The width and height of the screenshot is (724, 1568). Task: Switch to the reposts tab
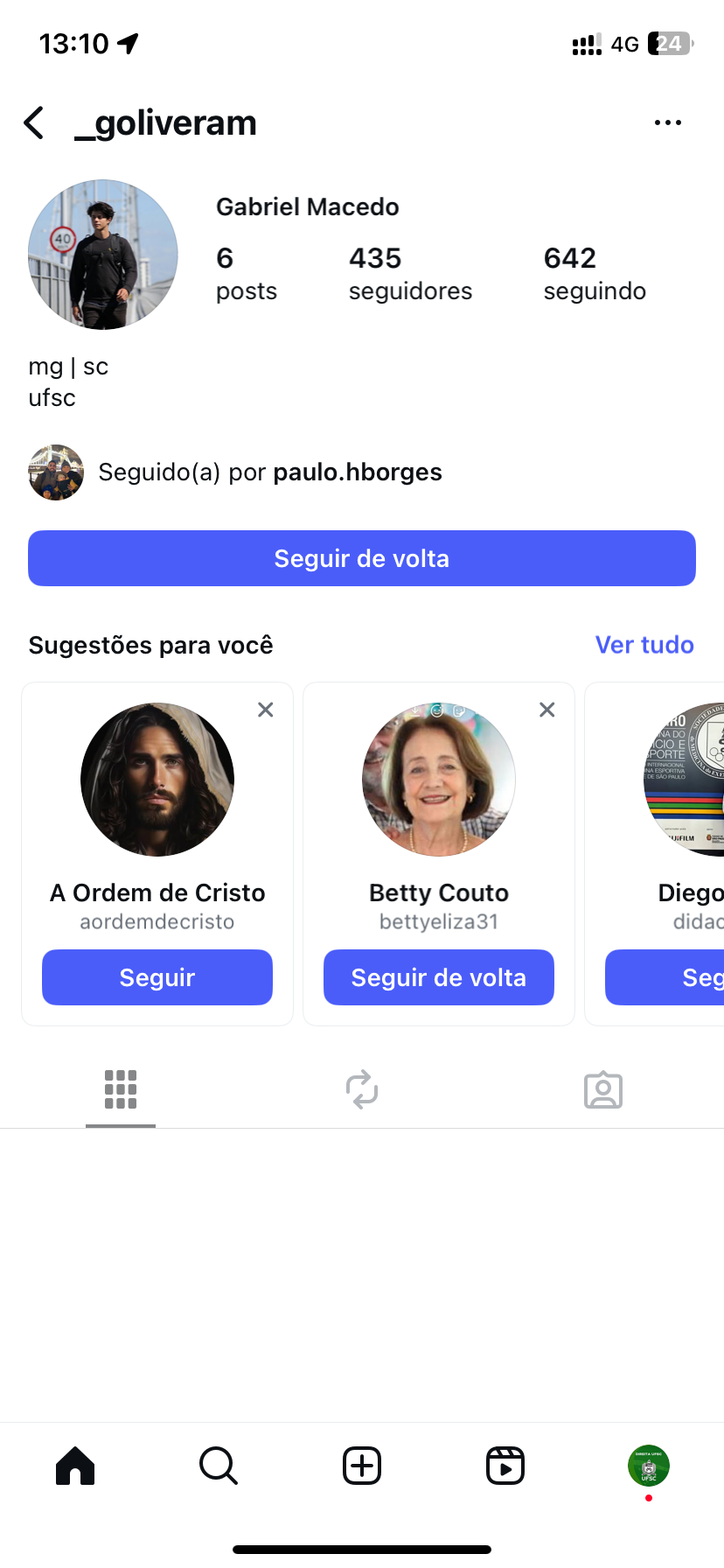[362, 1090]
